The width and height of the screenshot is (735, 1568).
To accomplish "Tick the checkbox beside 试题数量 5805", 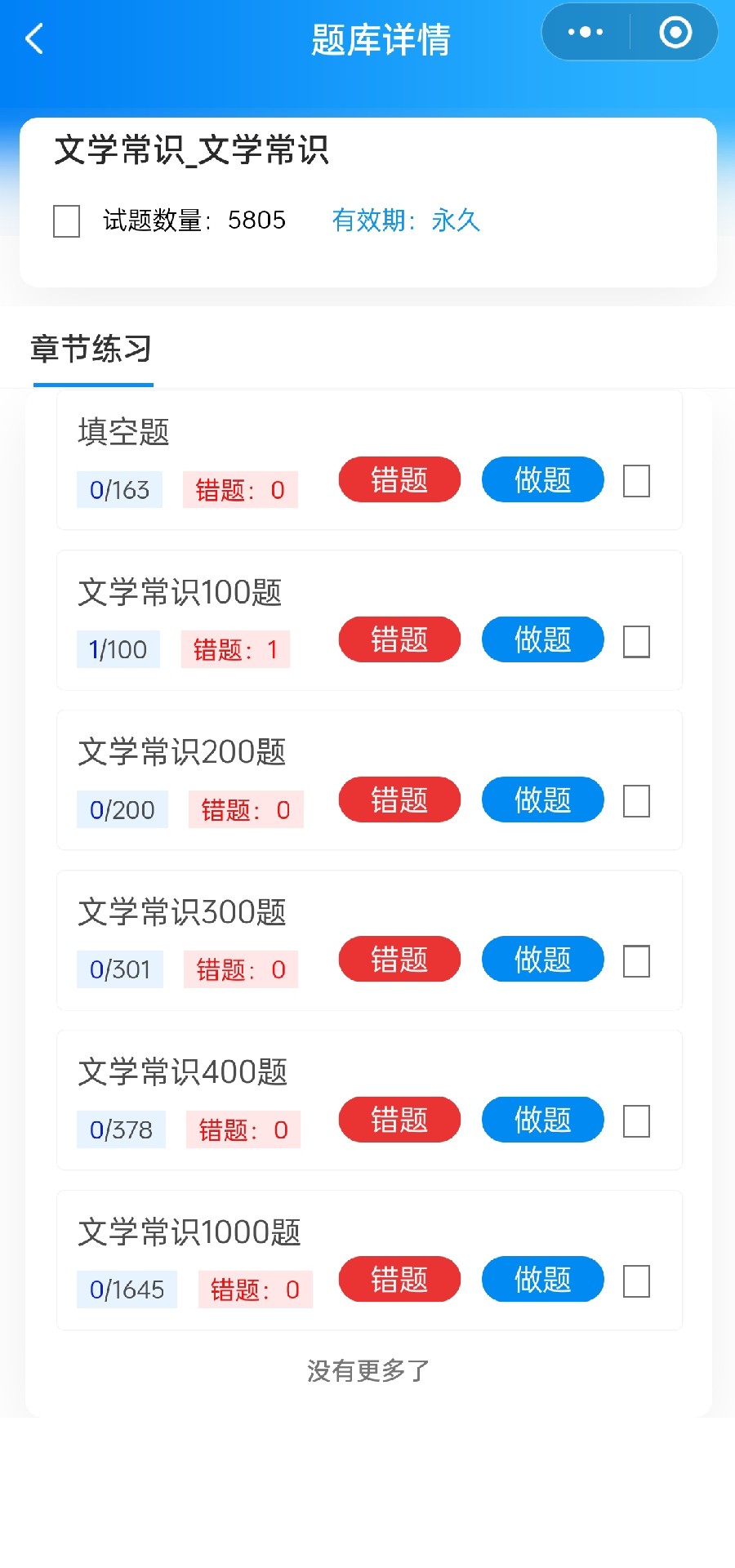I will tap(66, 221).
